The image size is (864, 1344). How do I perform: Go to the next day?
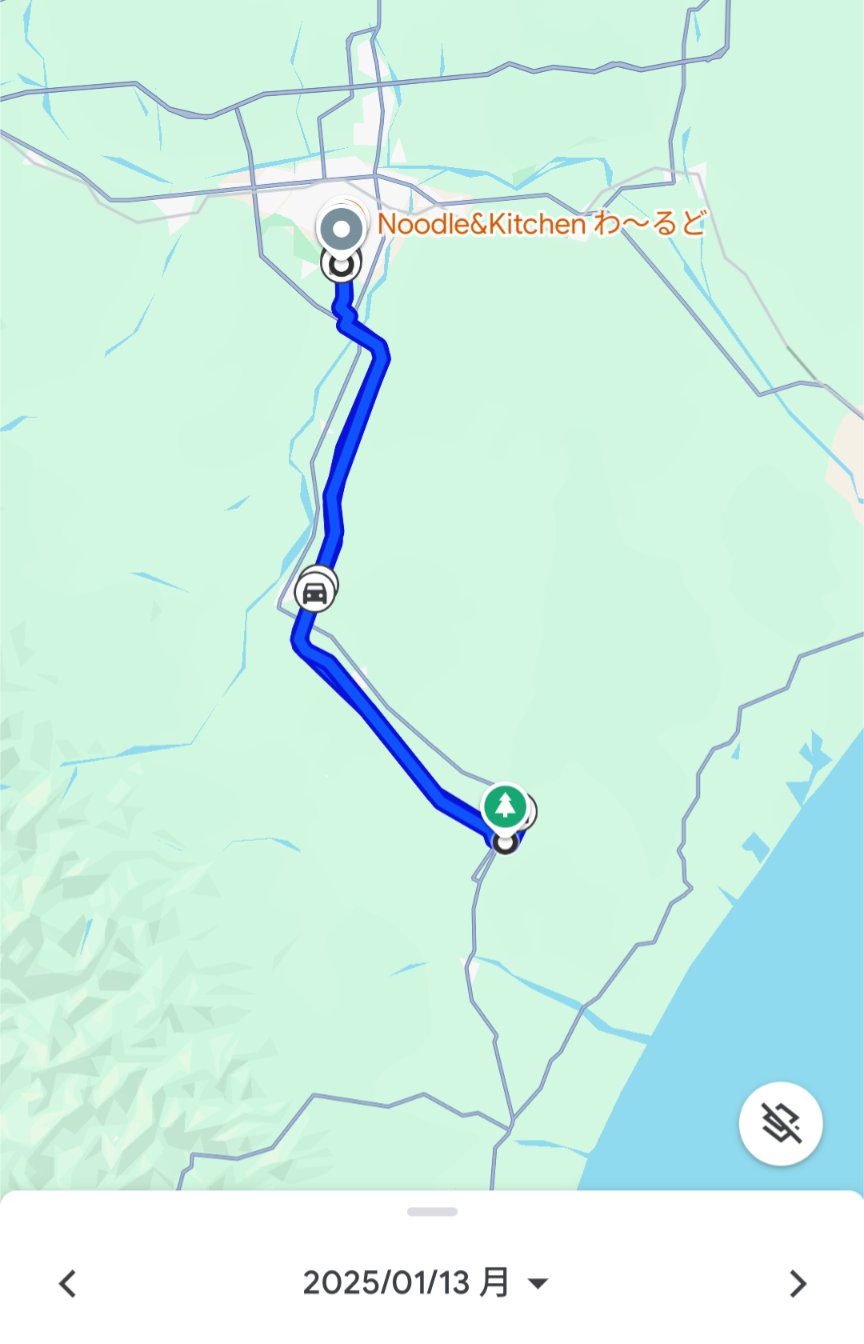coord(797,1283)
